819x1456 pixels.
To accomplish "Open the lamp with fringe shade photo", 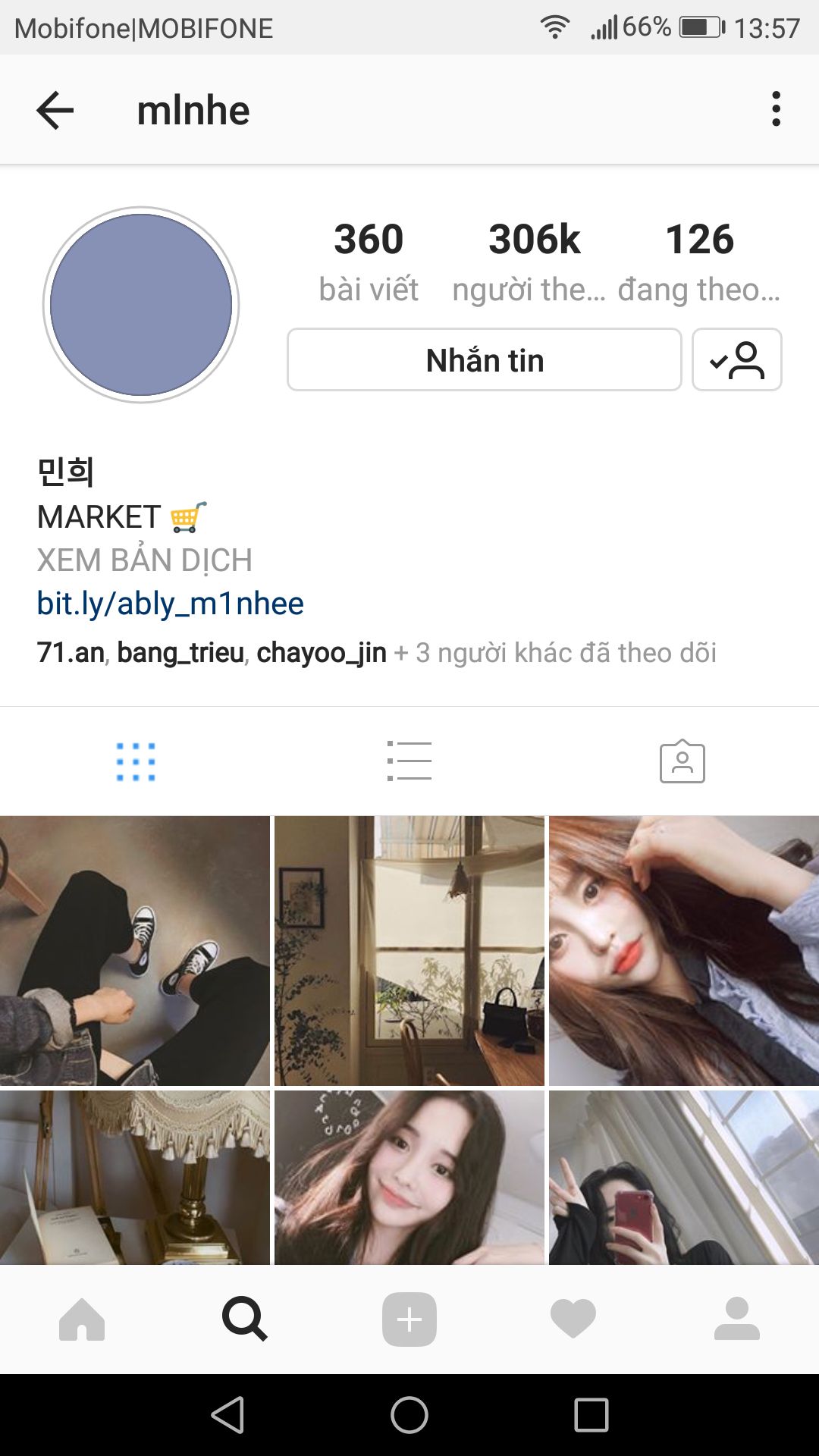I will coord(135,1178).
